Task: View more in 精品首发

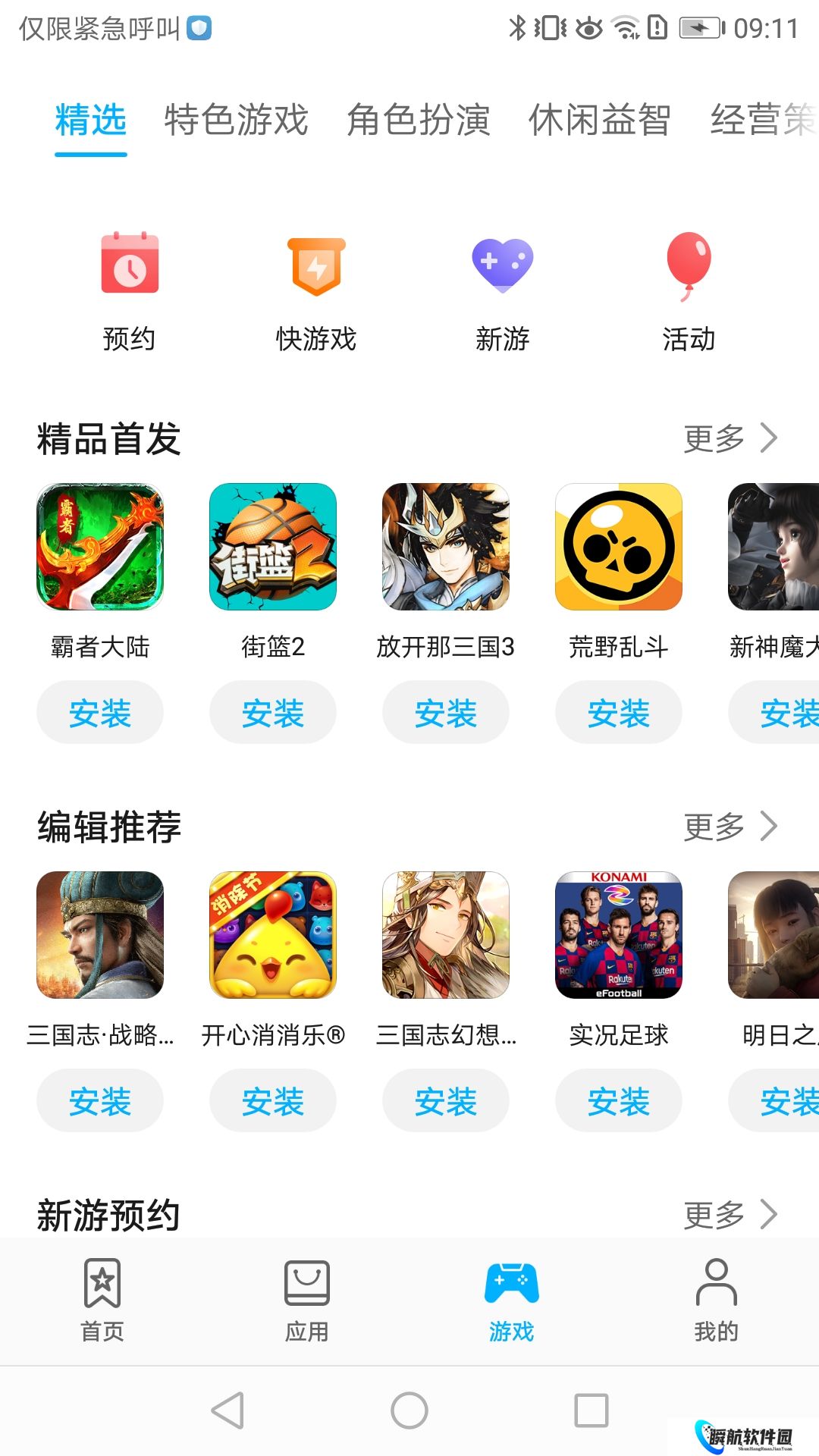Action: click(x=730, y=438)
